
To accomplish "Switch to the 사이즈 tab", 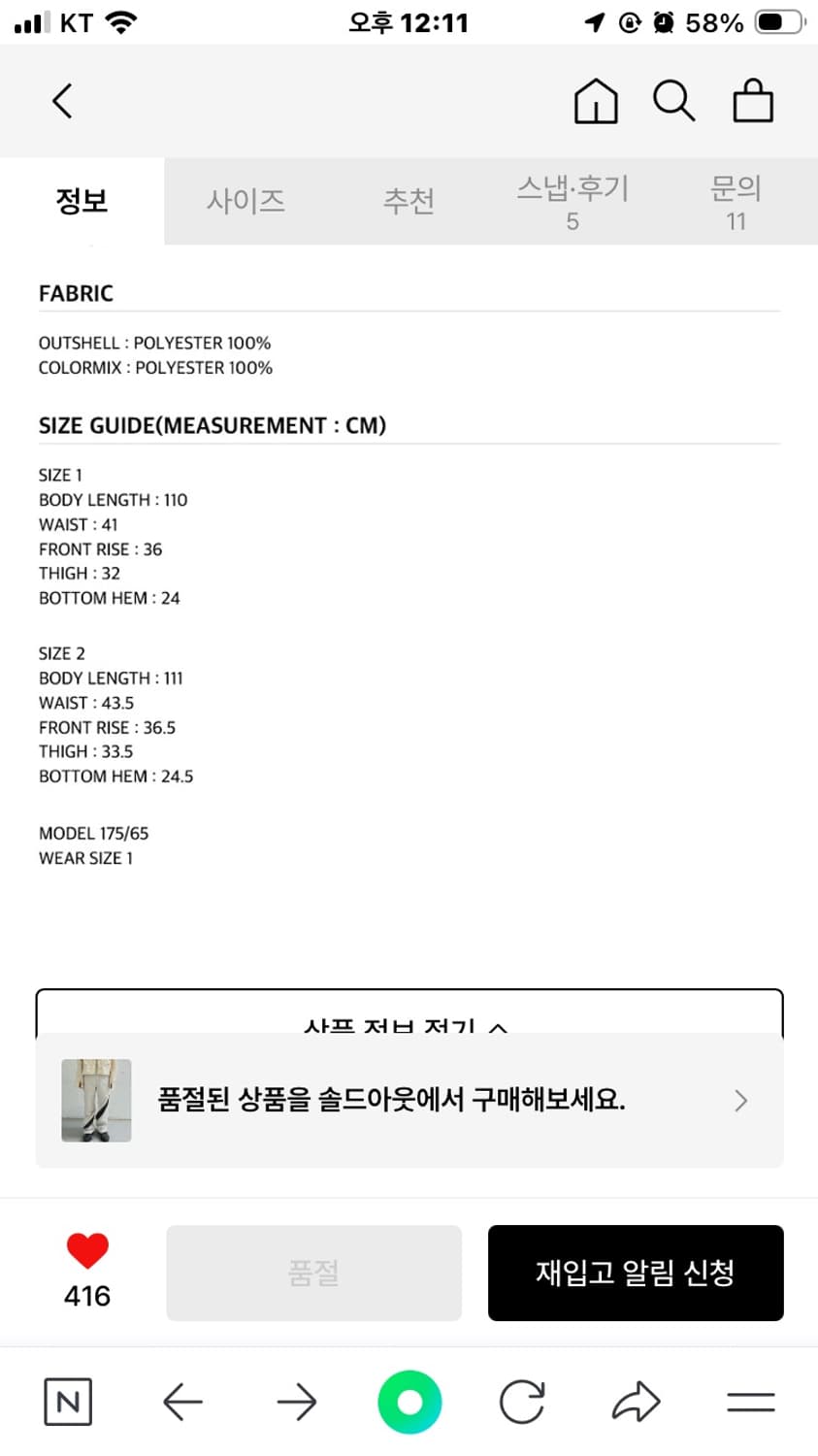I will point(245,200).
